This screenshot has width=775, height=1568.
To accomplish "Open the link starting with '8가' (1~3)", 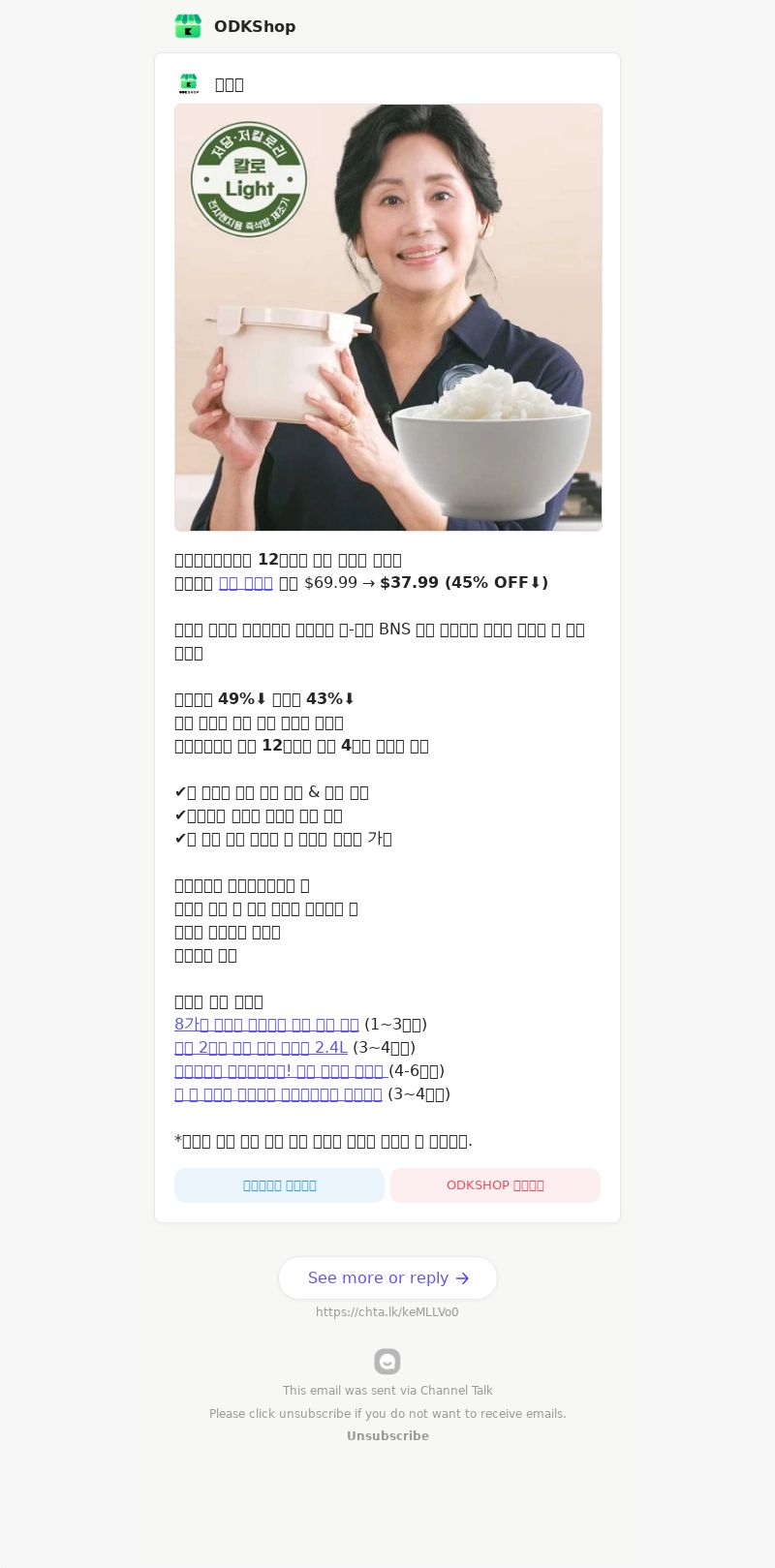I will pyautogui.click(x=266, y=1025).
